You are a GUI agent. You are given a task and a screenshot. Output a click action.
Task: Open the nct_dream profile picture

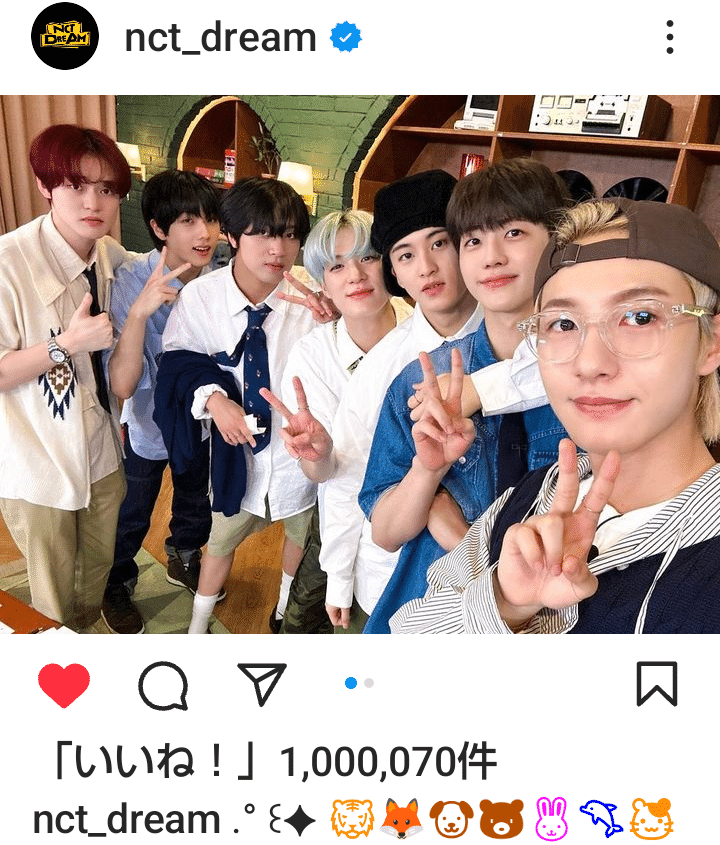pos(65,36)
